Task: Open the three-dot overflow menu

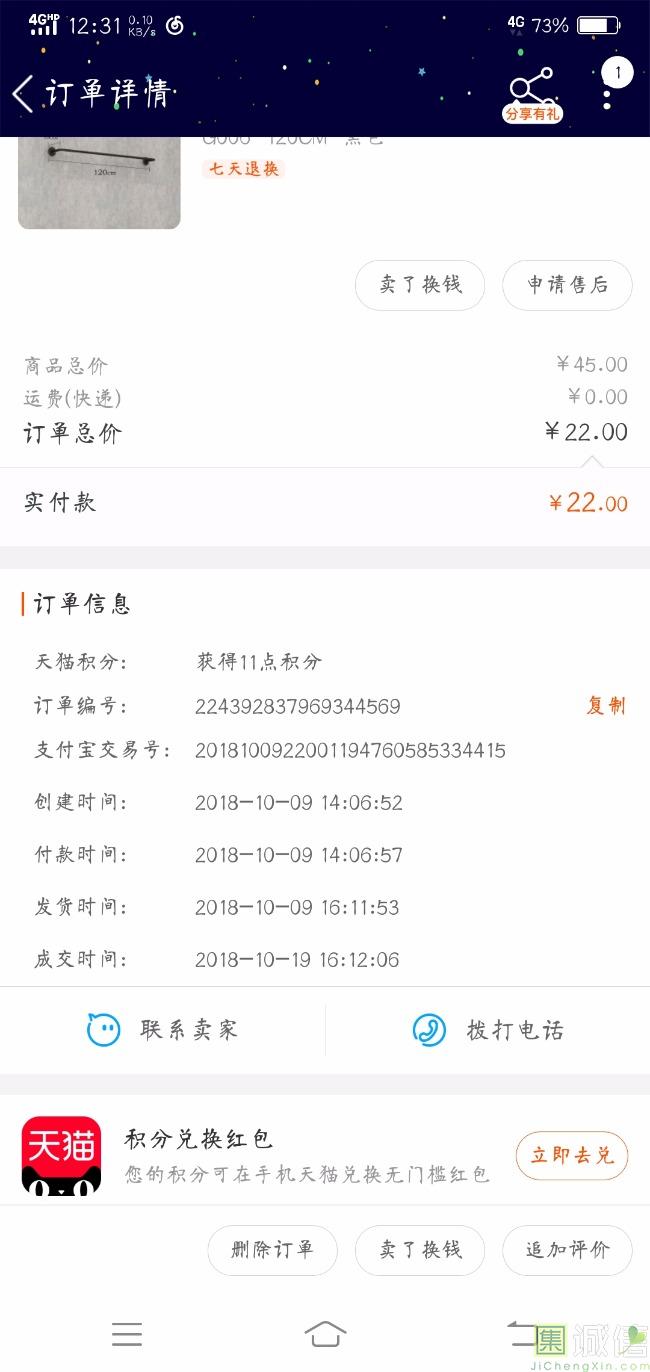Action: click(x=607, y=94)
